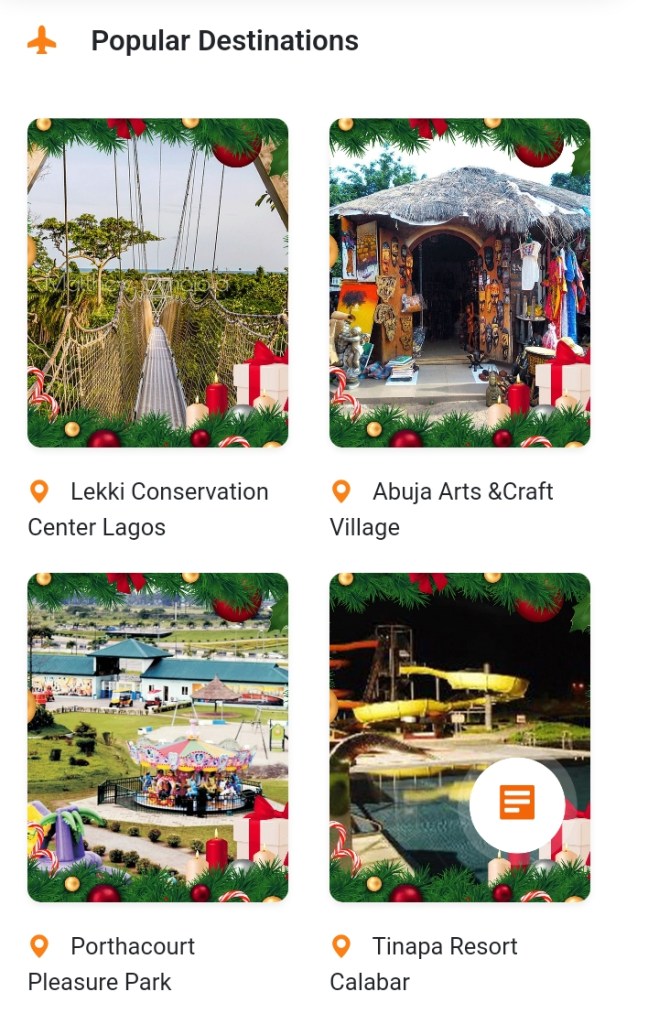
Task: Open the Lekki Conservation Center Lagos card
Action: [157, 283]
